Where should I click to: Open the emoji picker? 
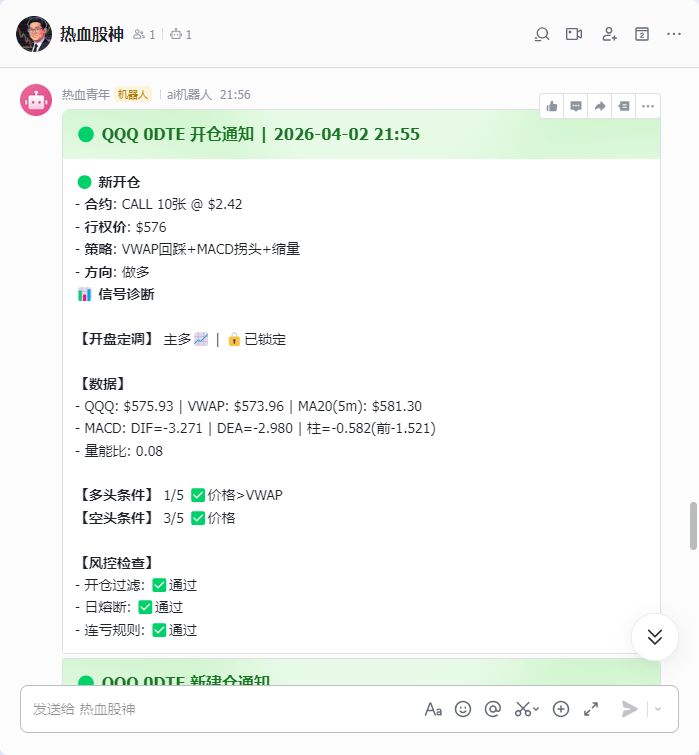(x=463, y=709)
